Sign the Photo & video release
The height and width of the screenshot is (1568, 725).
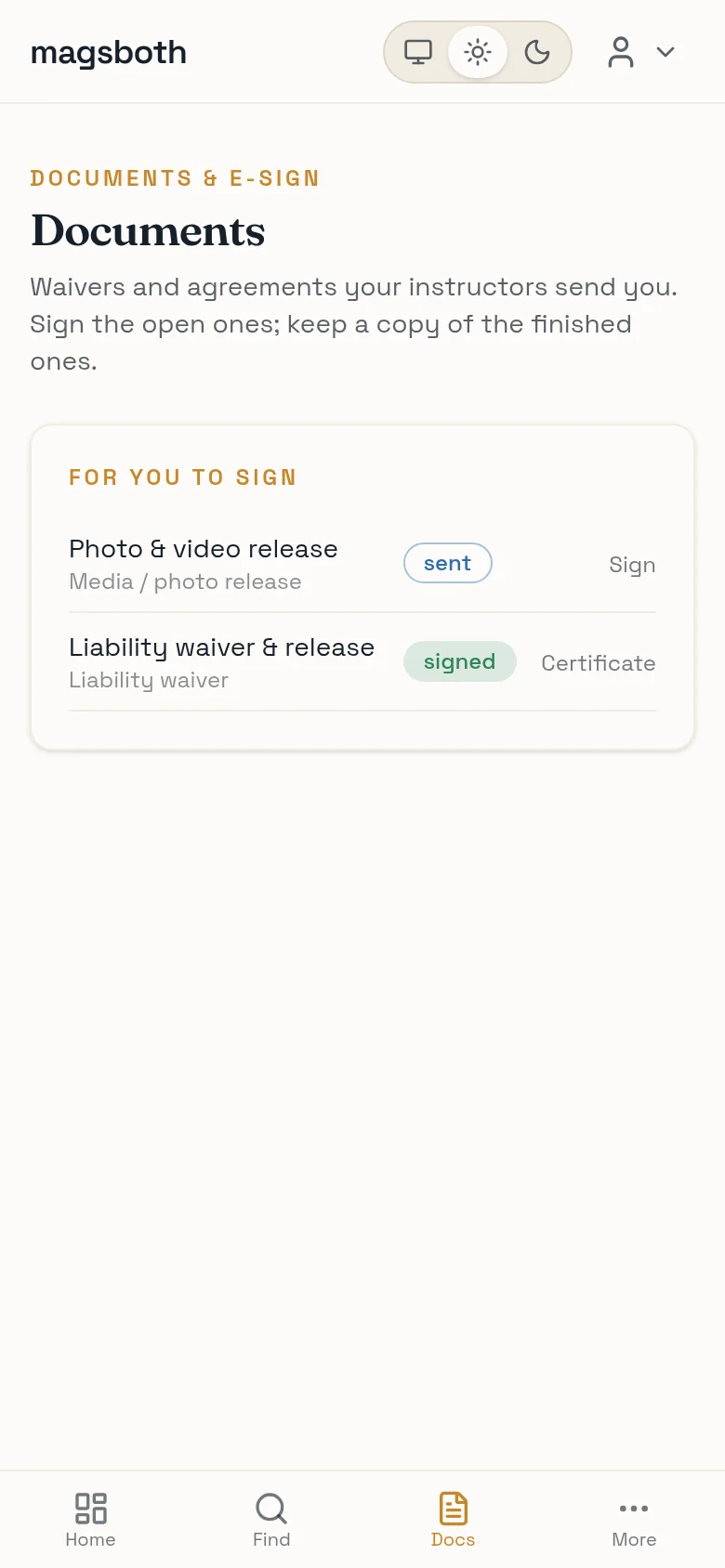click(x=632, y=565)
